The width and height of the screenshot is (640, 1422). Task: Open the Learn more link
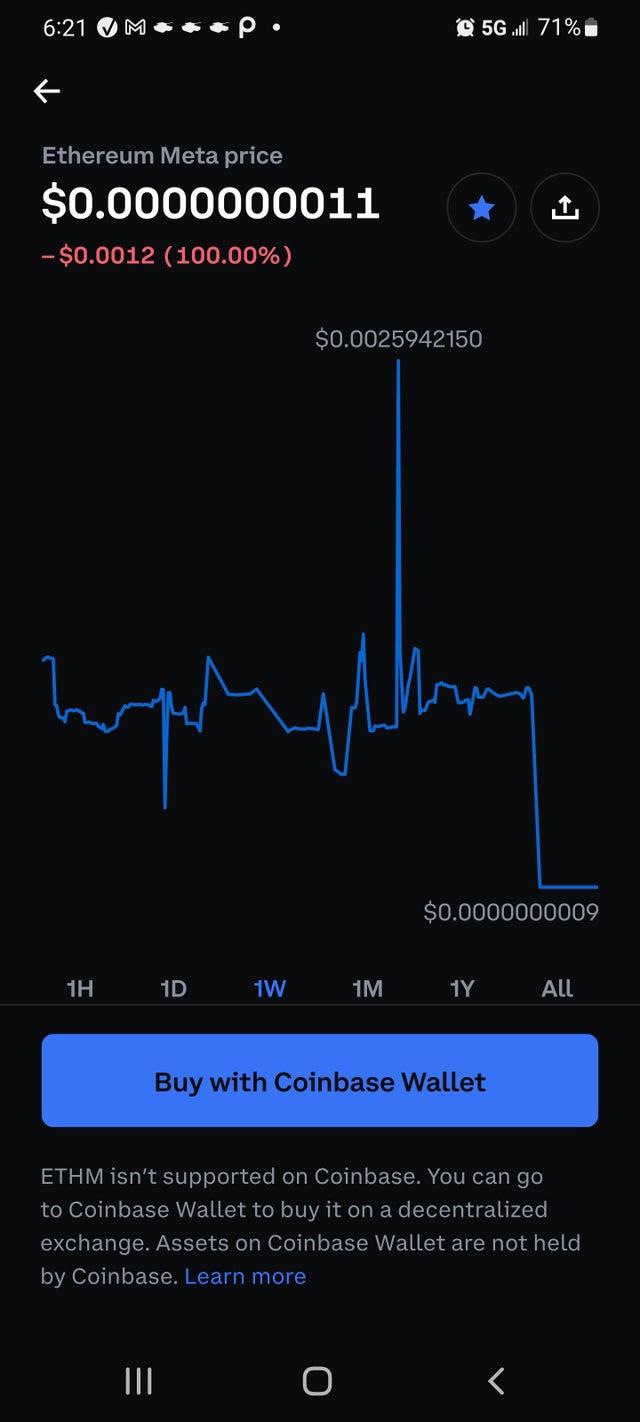[x=245, y=1276]
